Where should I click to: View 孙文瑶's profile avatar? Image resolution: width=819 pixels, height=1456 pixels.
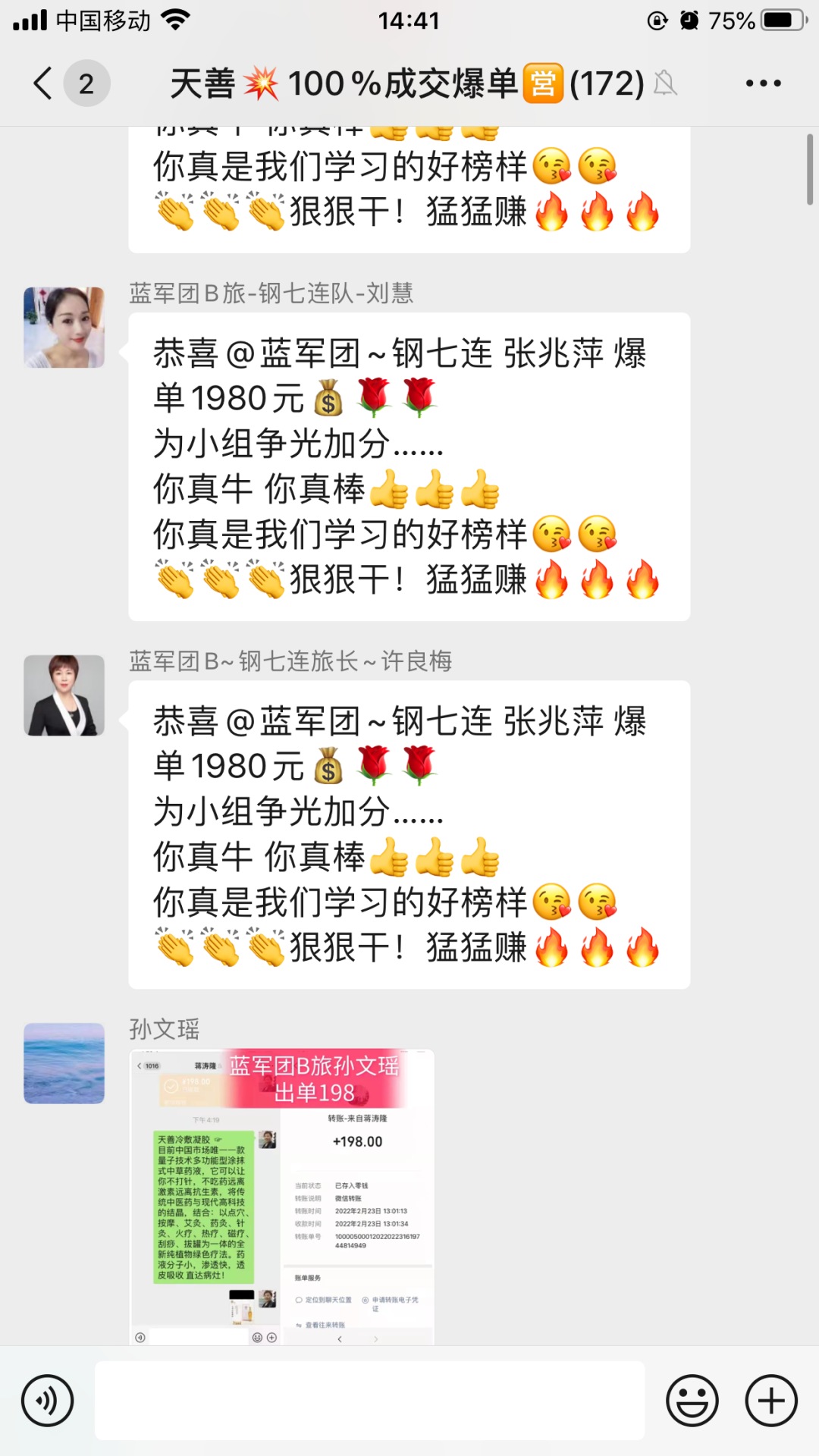click(64, 1063)
